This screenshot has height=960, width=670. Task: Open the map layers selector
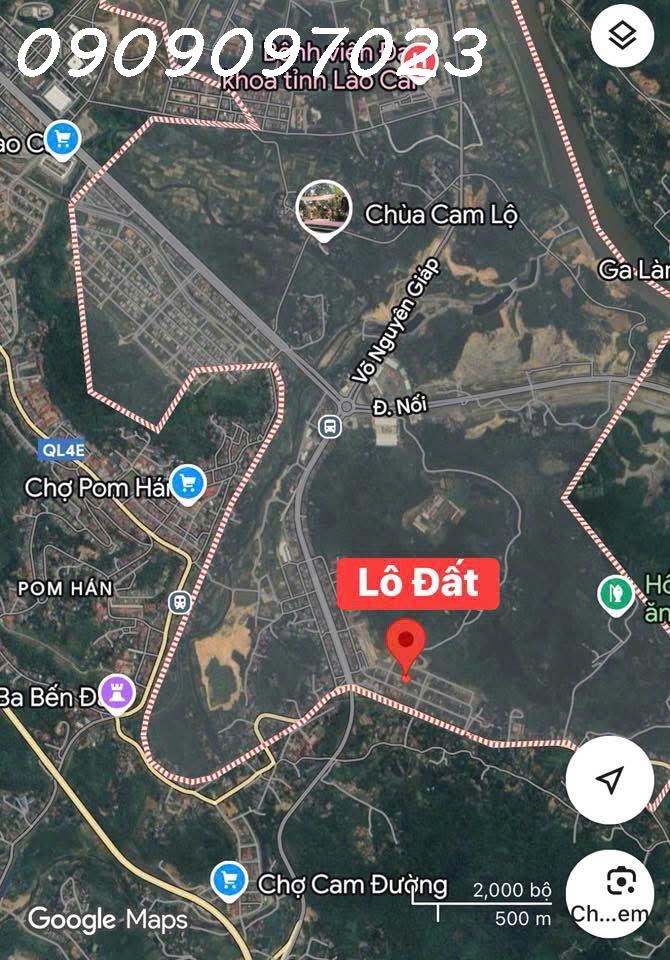[x=622, y=37]
